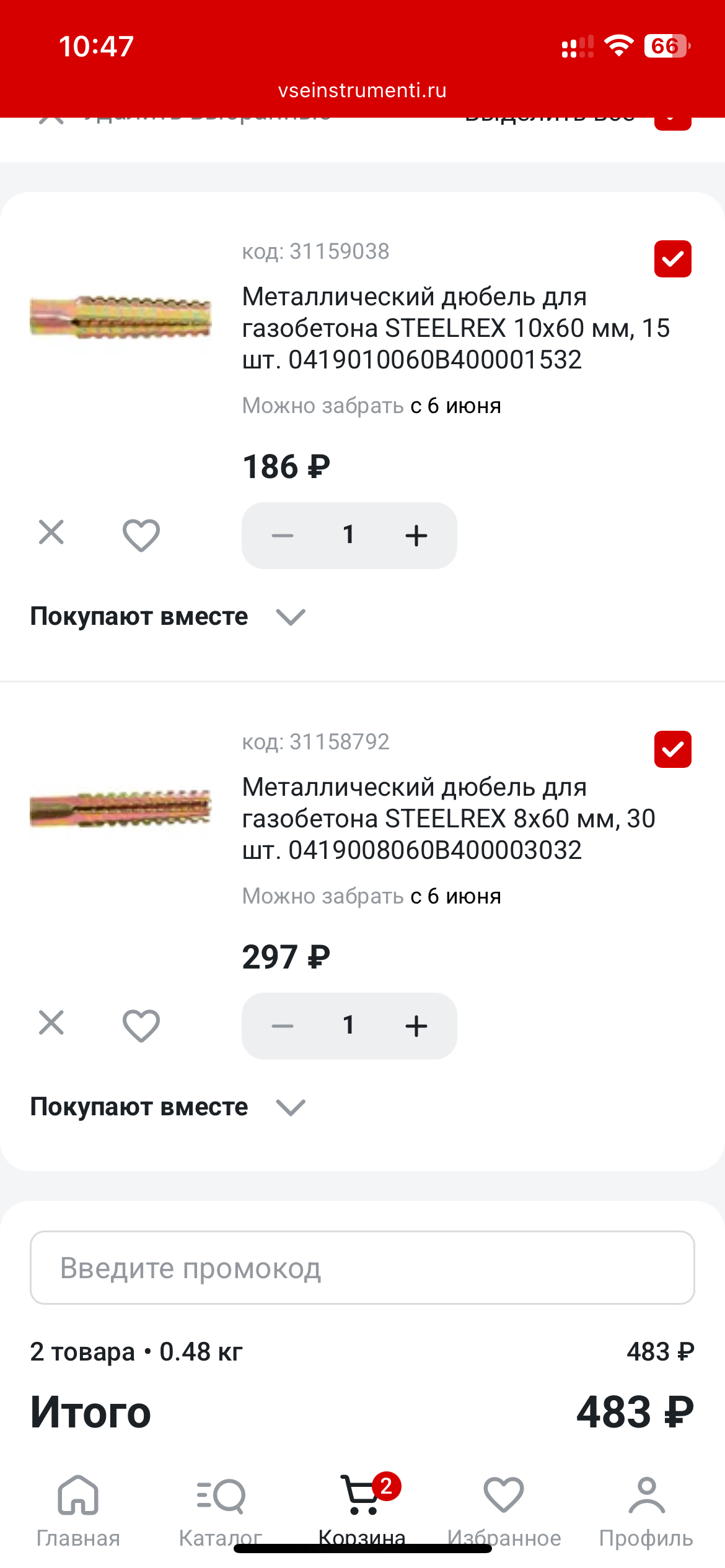Viewport: 725px width, 1568px height.
Task: Tap the Введите промокод field
Action: pyautogui.click(x=362, y=1268)
